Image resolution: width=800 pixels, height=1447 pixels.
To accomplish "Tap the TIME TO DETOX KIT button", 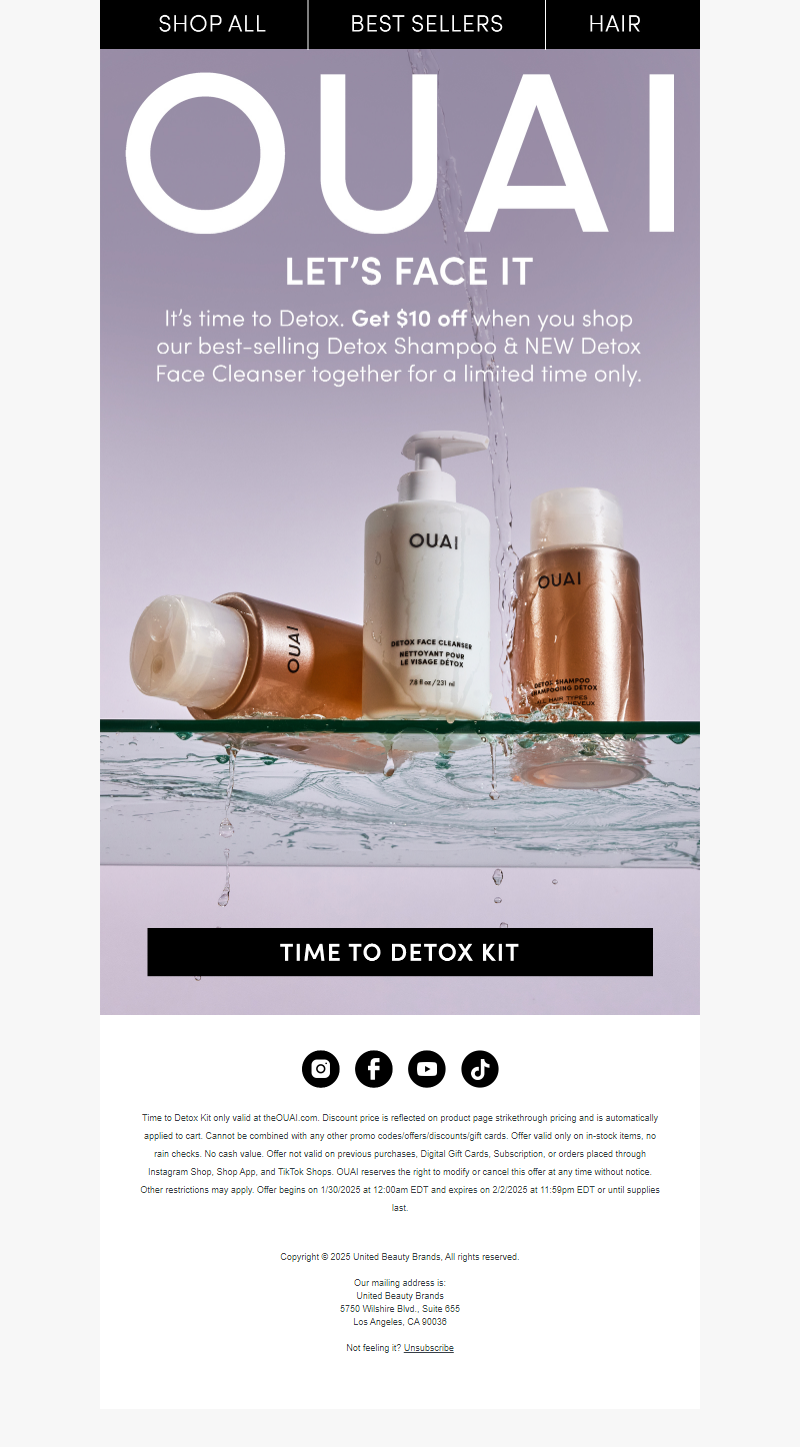I will [400, 952].
